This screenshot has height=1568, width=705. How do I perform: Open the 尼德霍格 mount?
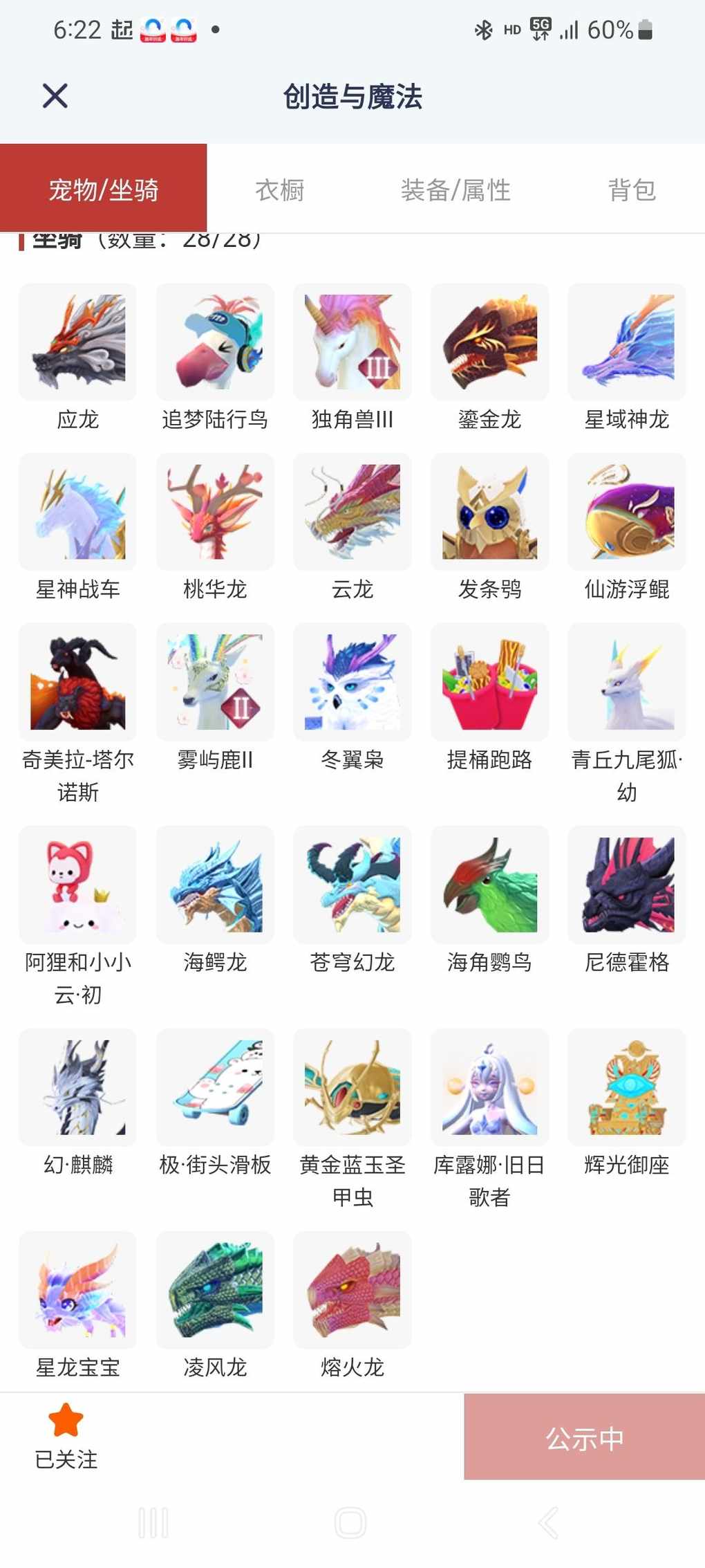[627, 885]
